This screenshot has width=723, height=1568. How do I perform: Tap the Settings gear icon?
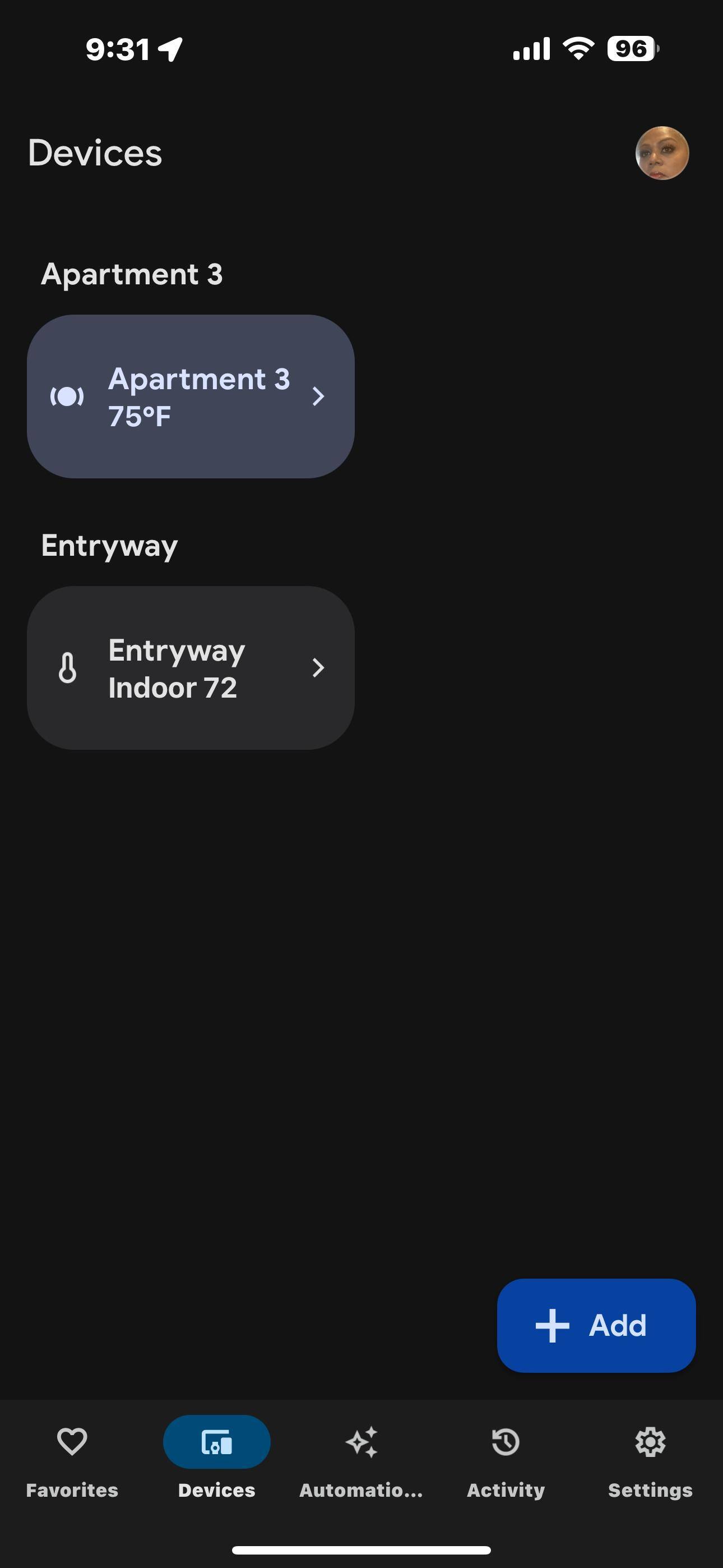point(651,1441)
